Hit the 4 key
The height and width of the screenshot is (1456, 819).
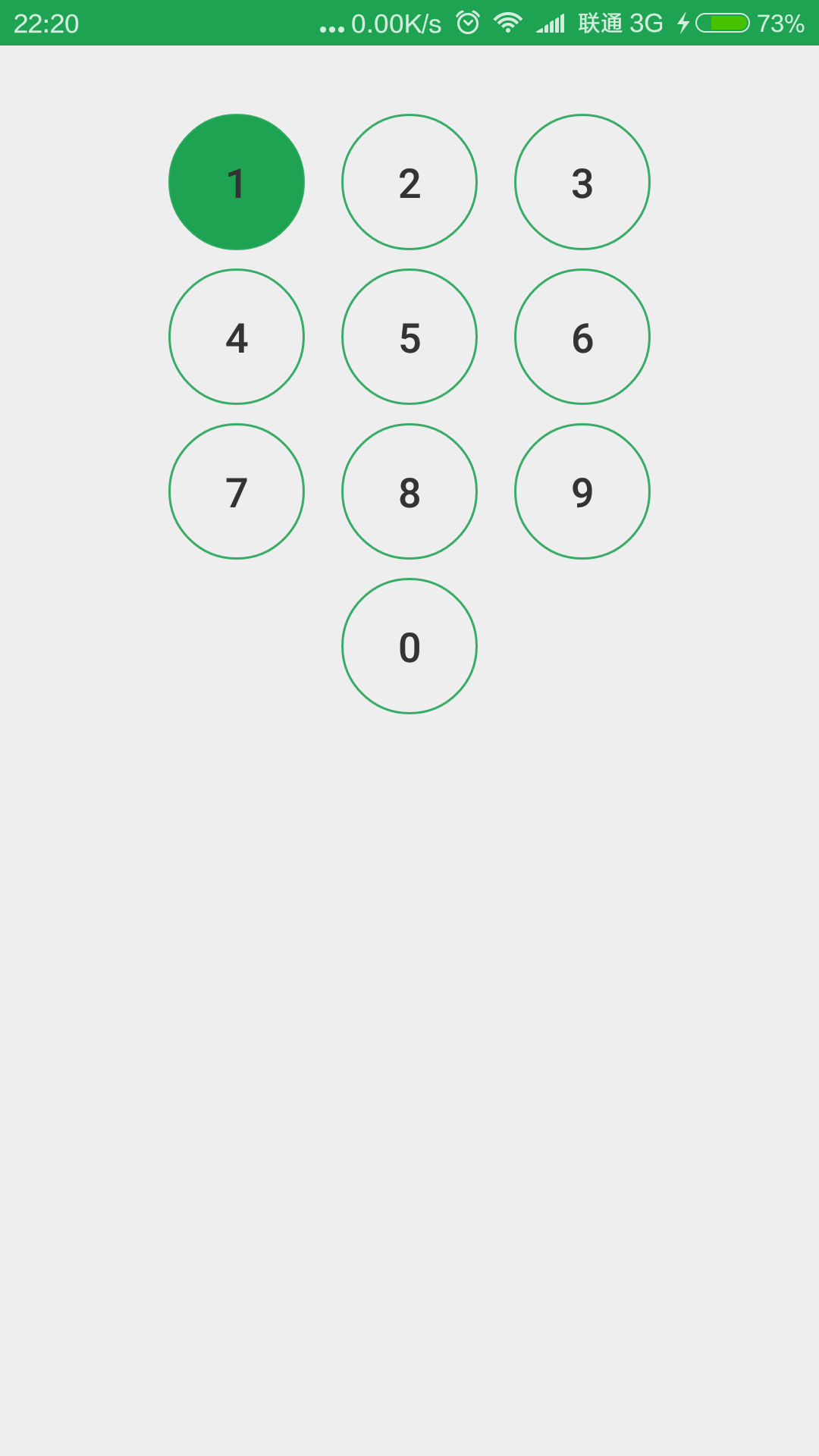[x=237, y=337]
